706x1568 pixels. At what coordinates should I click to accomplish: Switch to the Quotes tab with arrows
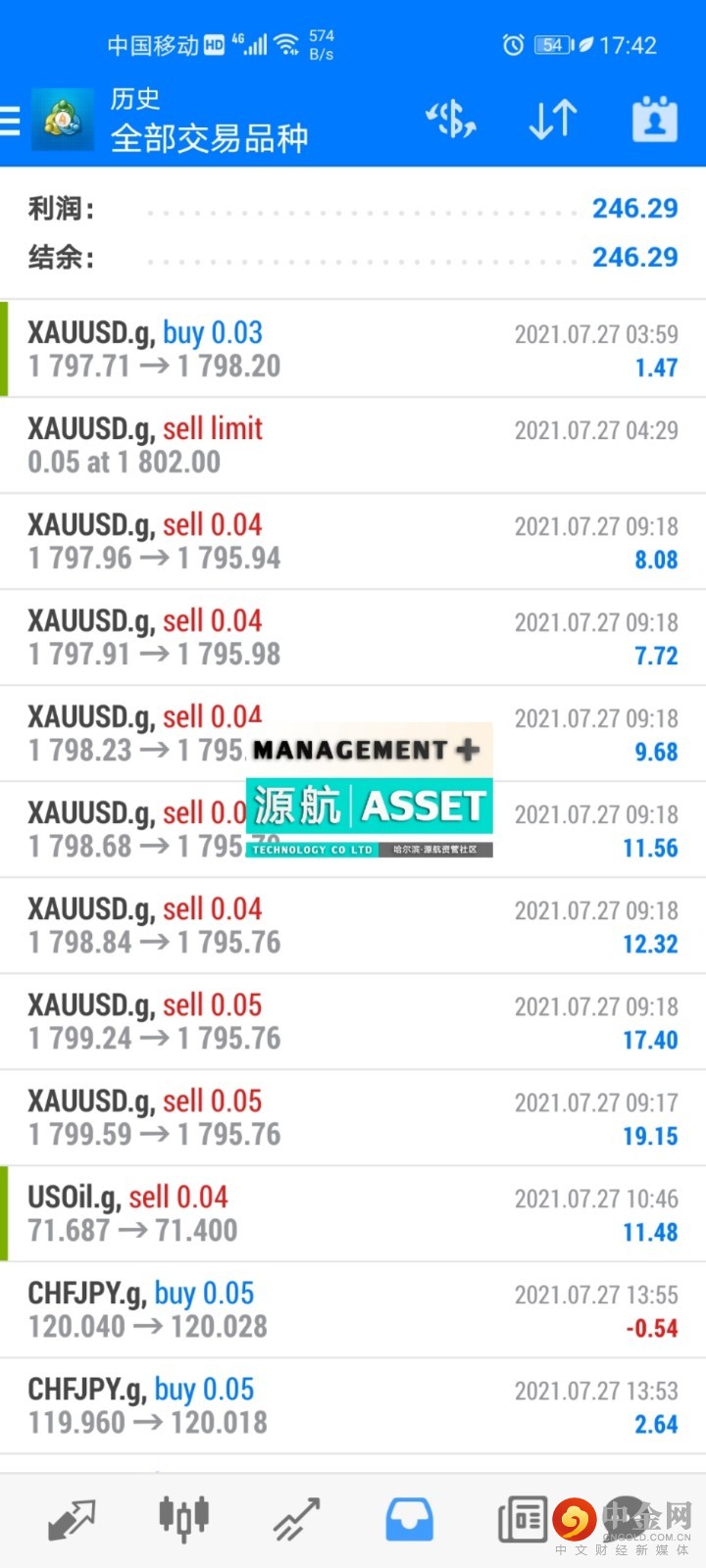pyautogui.click(x=72, y=1520)
